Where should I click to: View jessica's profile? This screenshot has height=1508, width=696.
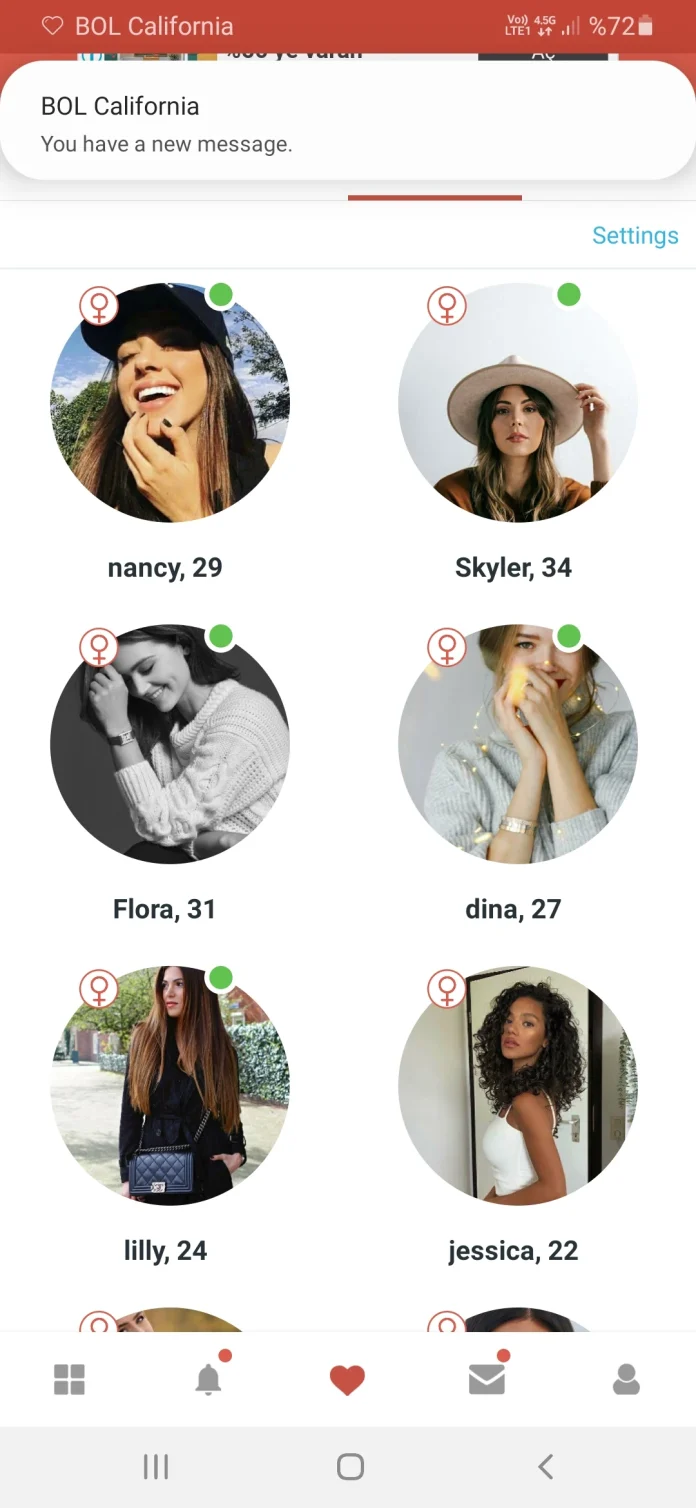518,1085
